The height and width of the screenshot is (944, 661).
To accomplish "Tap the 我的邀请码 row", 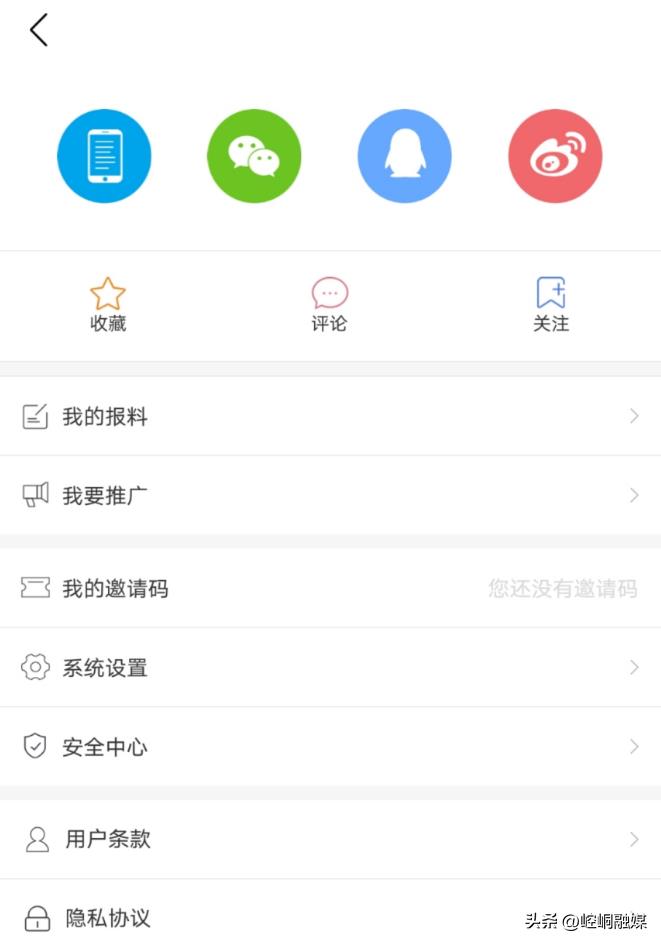I will coord(330,588).
